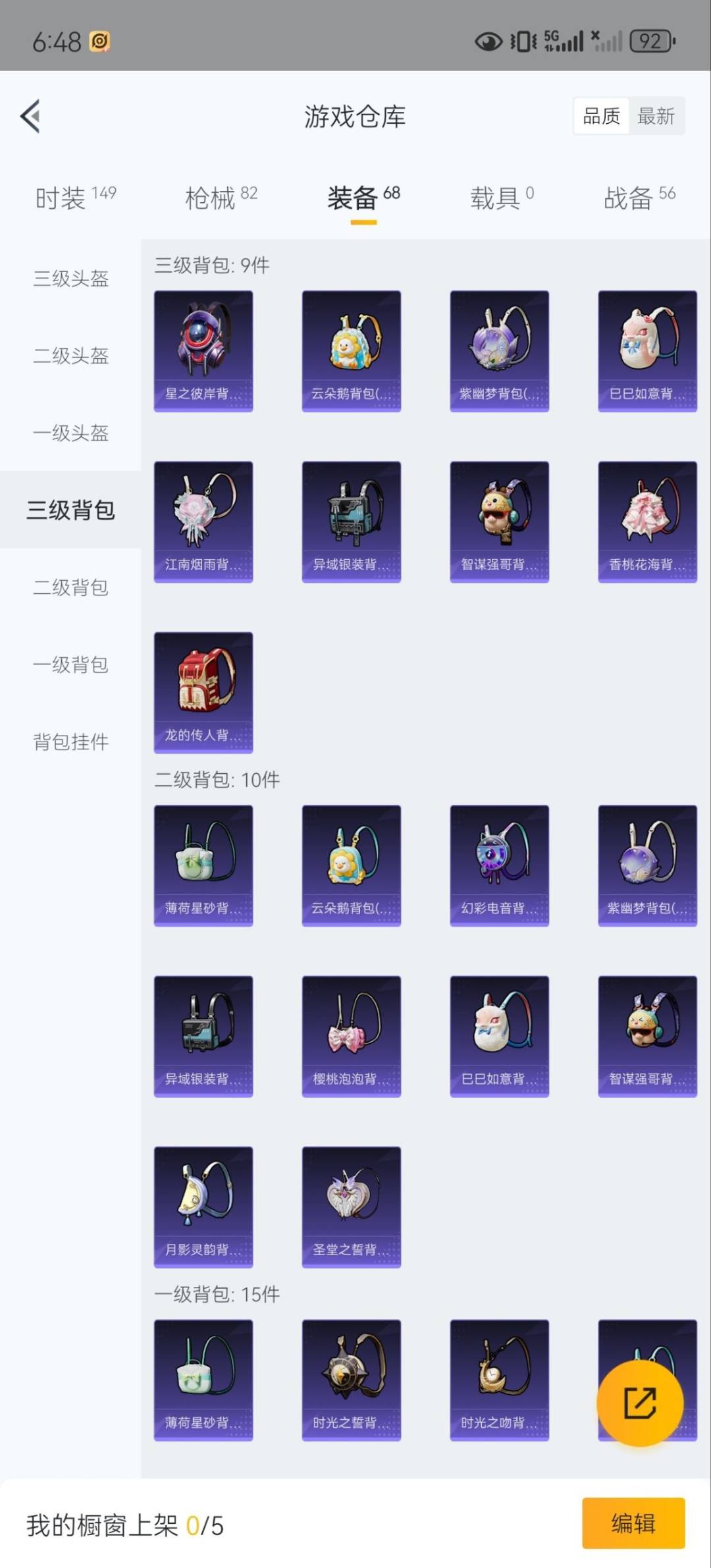711x1568 pixels.
Task: Open the 星之彼岸 backpack item
Action: [x=203, y=350]
